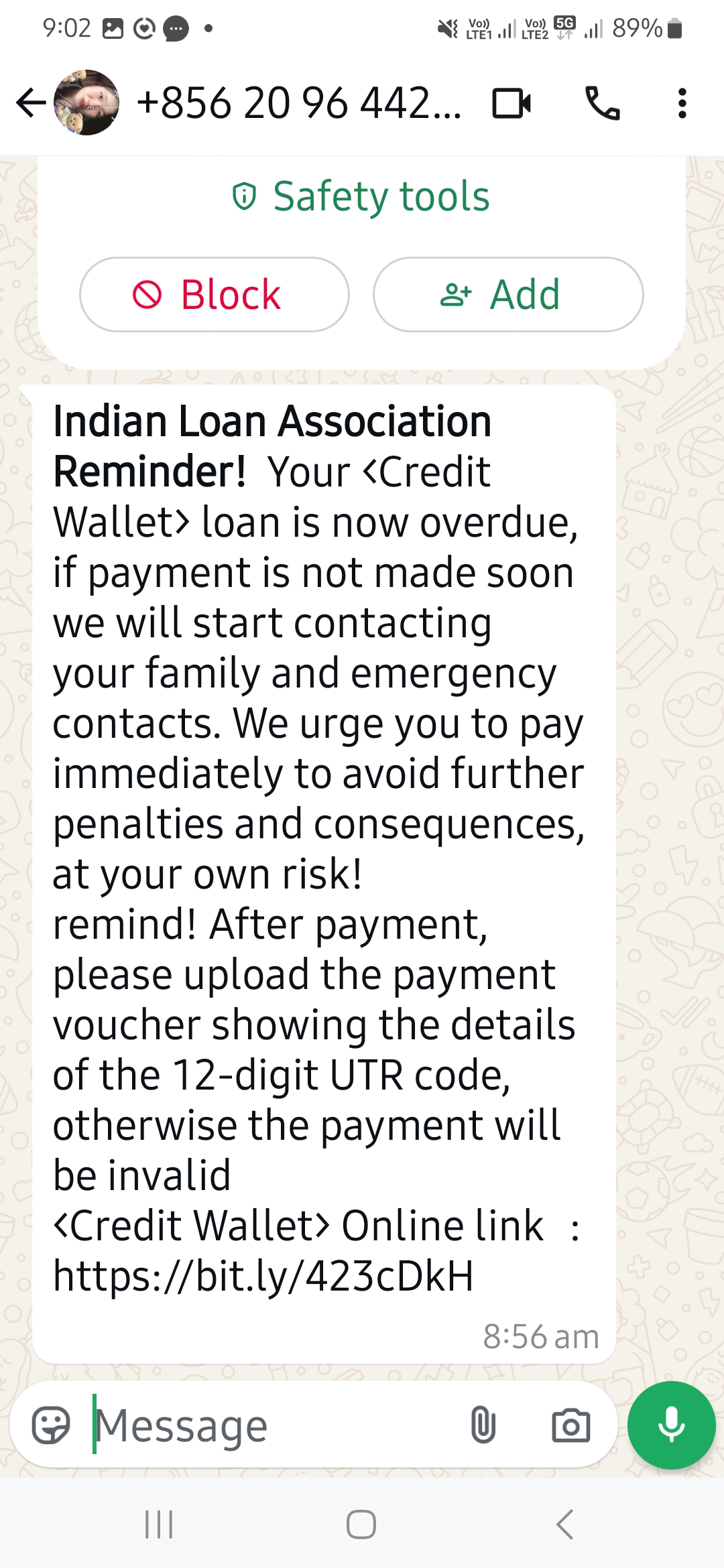Add this number to contacts

pyautogui.click(x=507, y=294)
